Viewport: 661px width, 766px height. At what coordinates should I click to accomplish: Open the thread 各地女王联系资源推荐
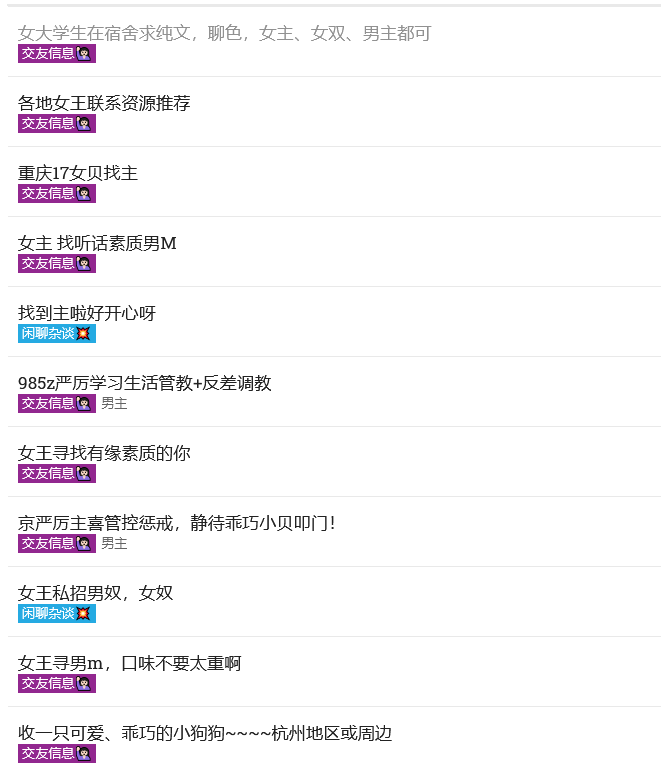(x=104, y=103)
